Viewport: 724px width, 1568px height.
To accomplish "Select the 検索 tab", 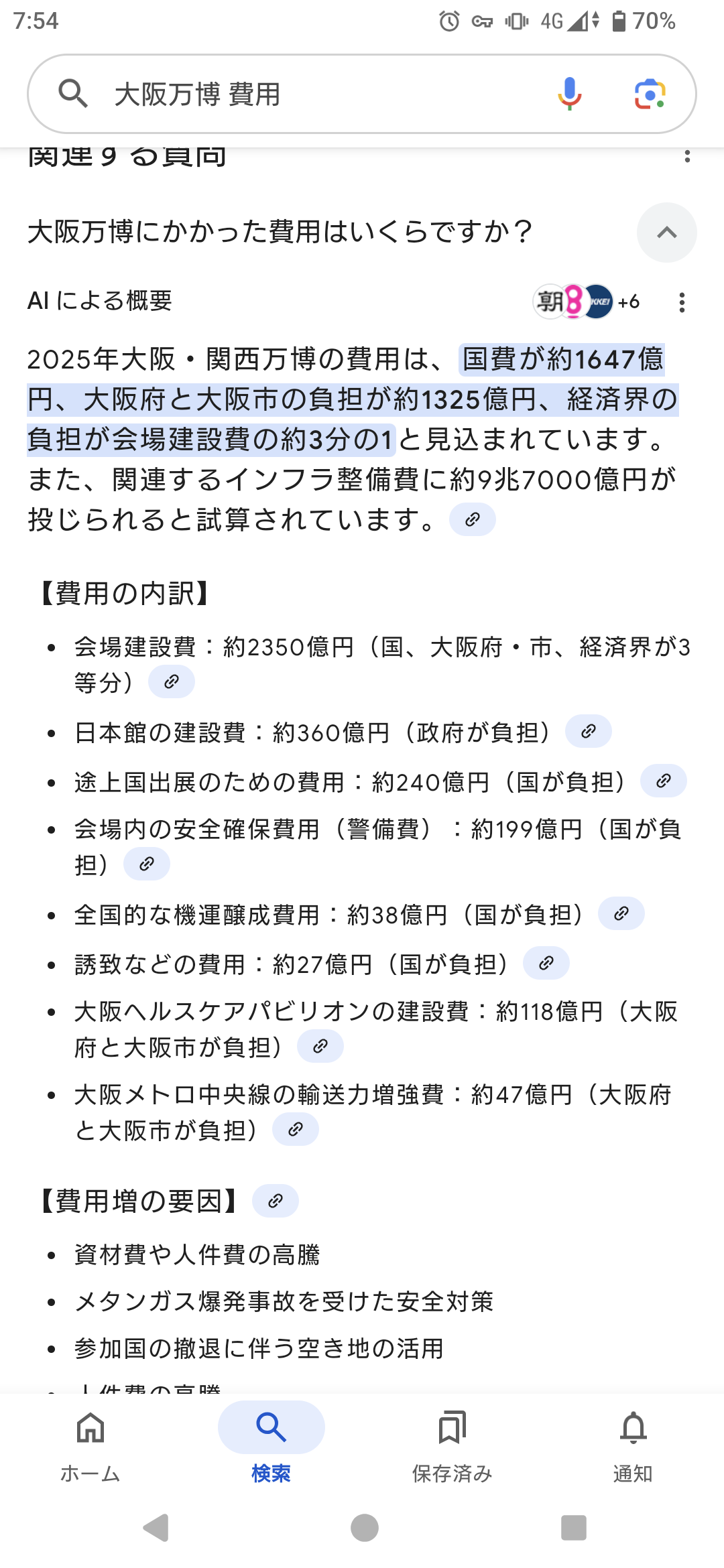I will (271, 1443).
